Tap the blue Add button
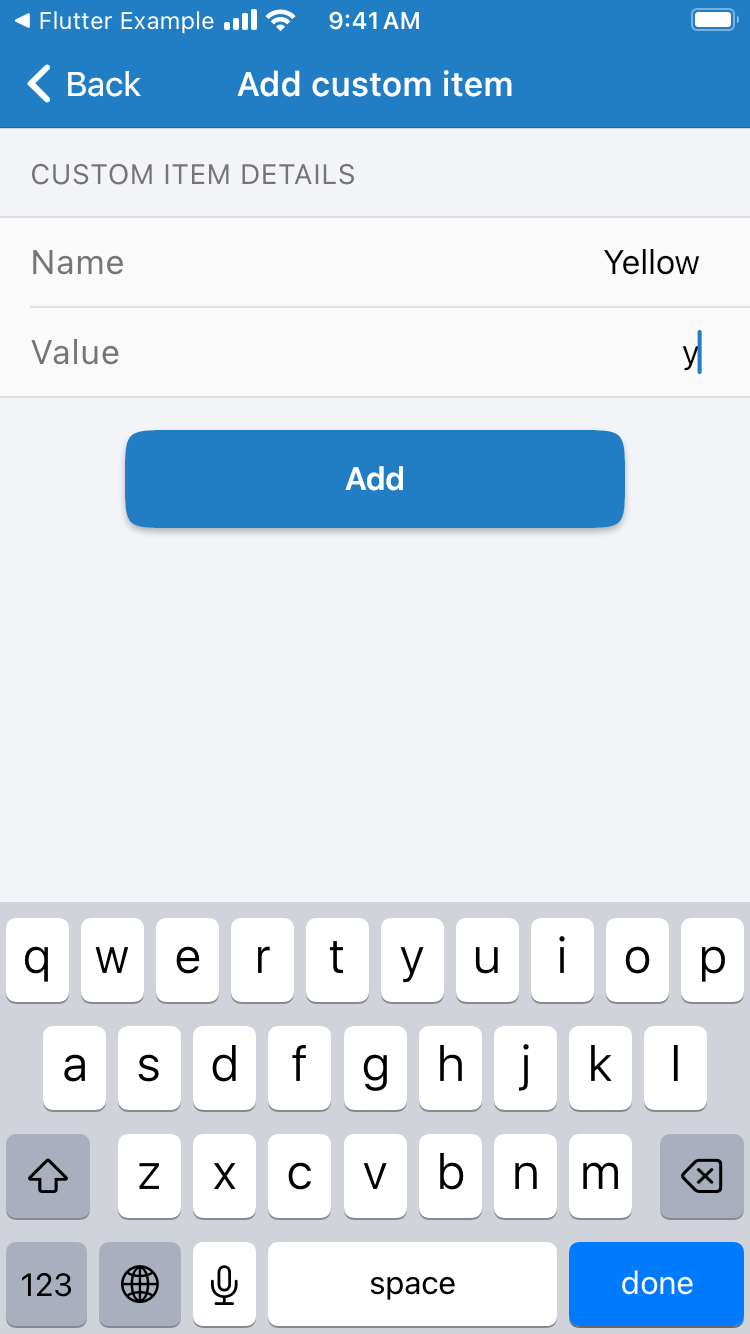 [x=375, y=479]
